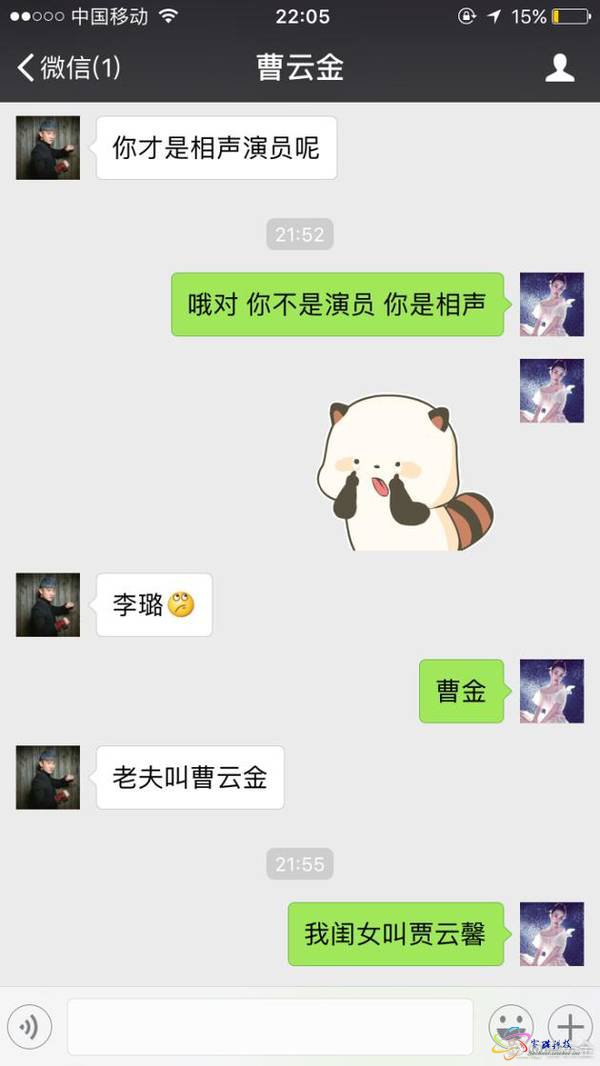Open avatar beside 哦对 你不是演员 message
This screenshot has height=1066, width=600.
551,304
